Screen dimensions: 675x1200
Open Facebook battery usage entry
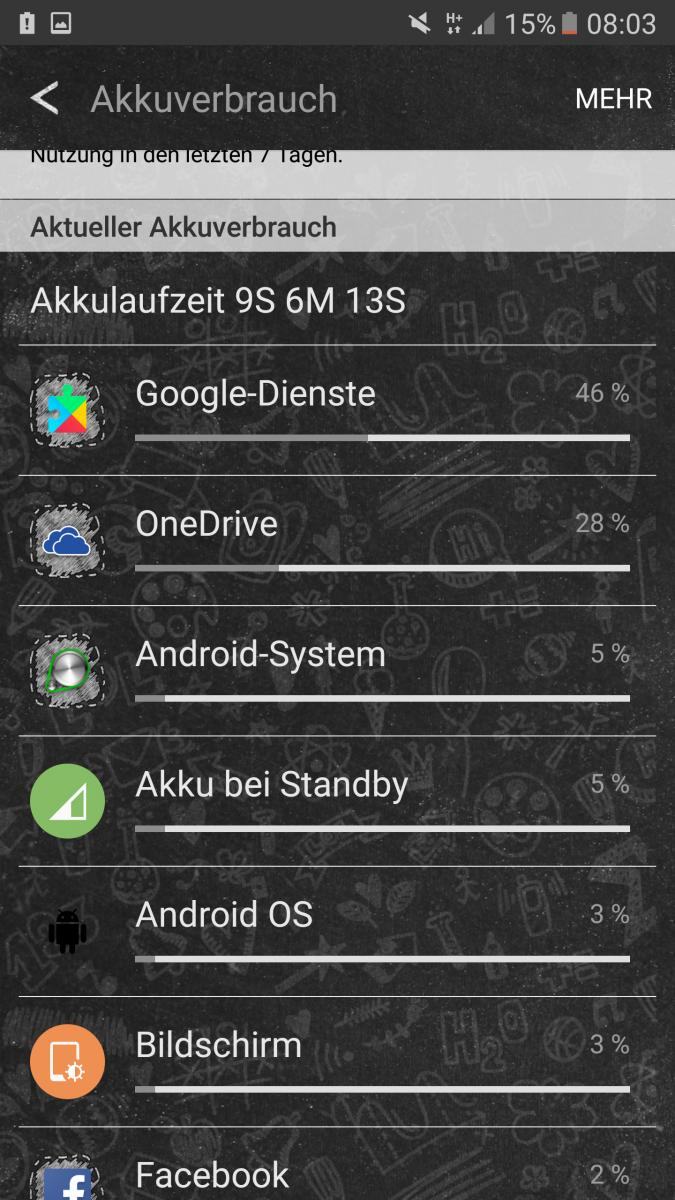[x=337, y=1172]
